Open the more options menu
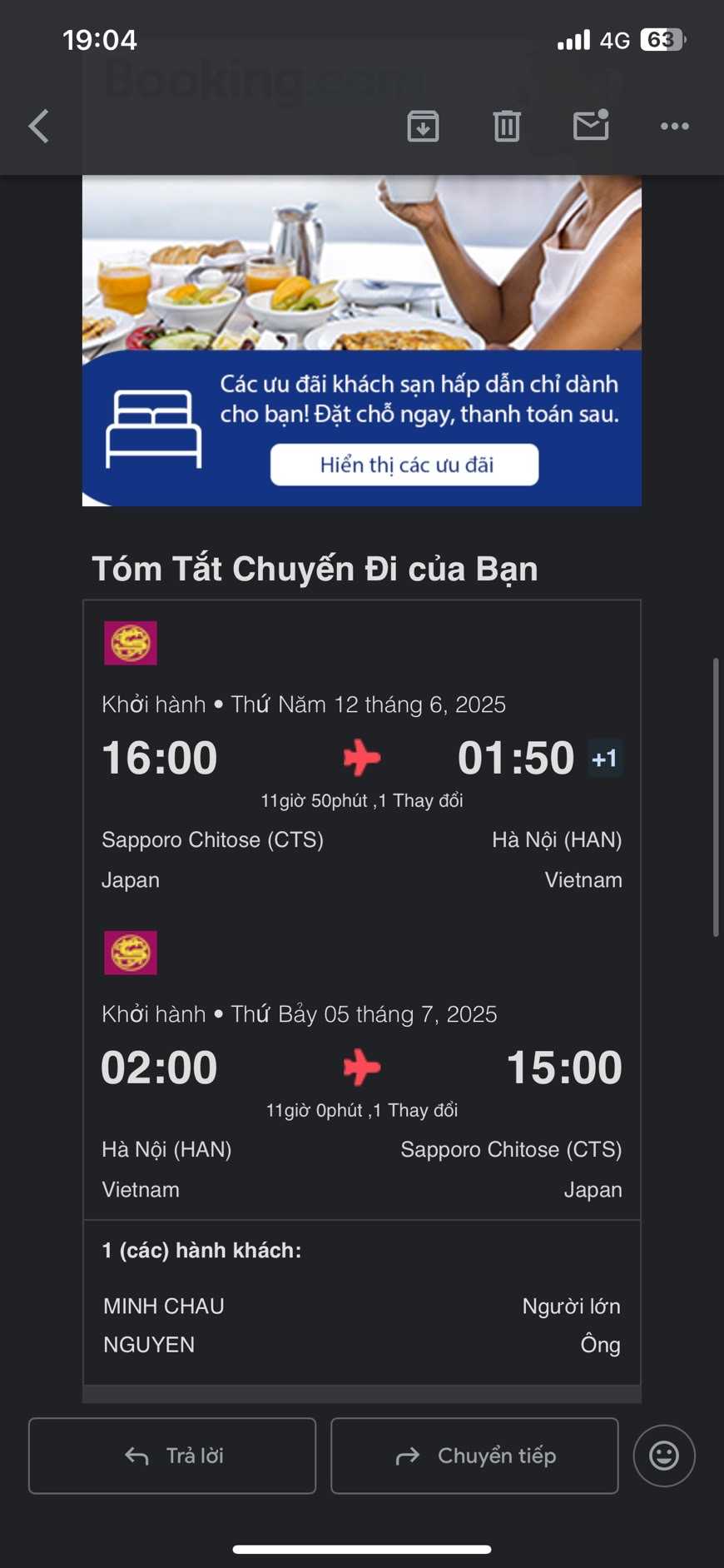Image resolution: width=724 pixels, height=1568 pixels. coord(674,127)
